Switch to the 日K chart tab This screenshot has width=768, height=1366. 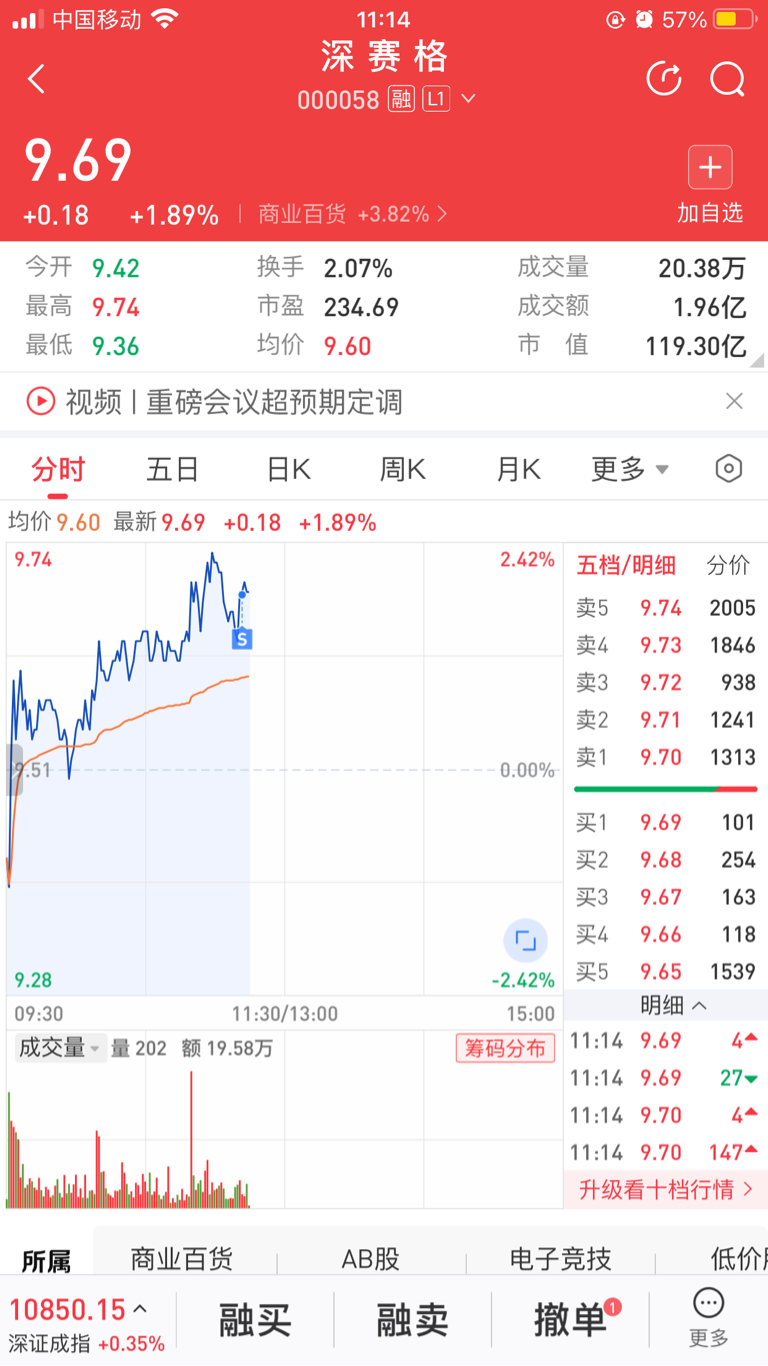point(288,469)
